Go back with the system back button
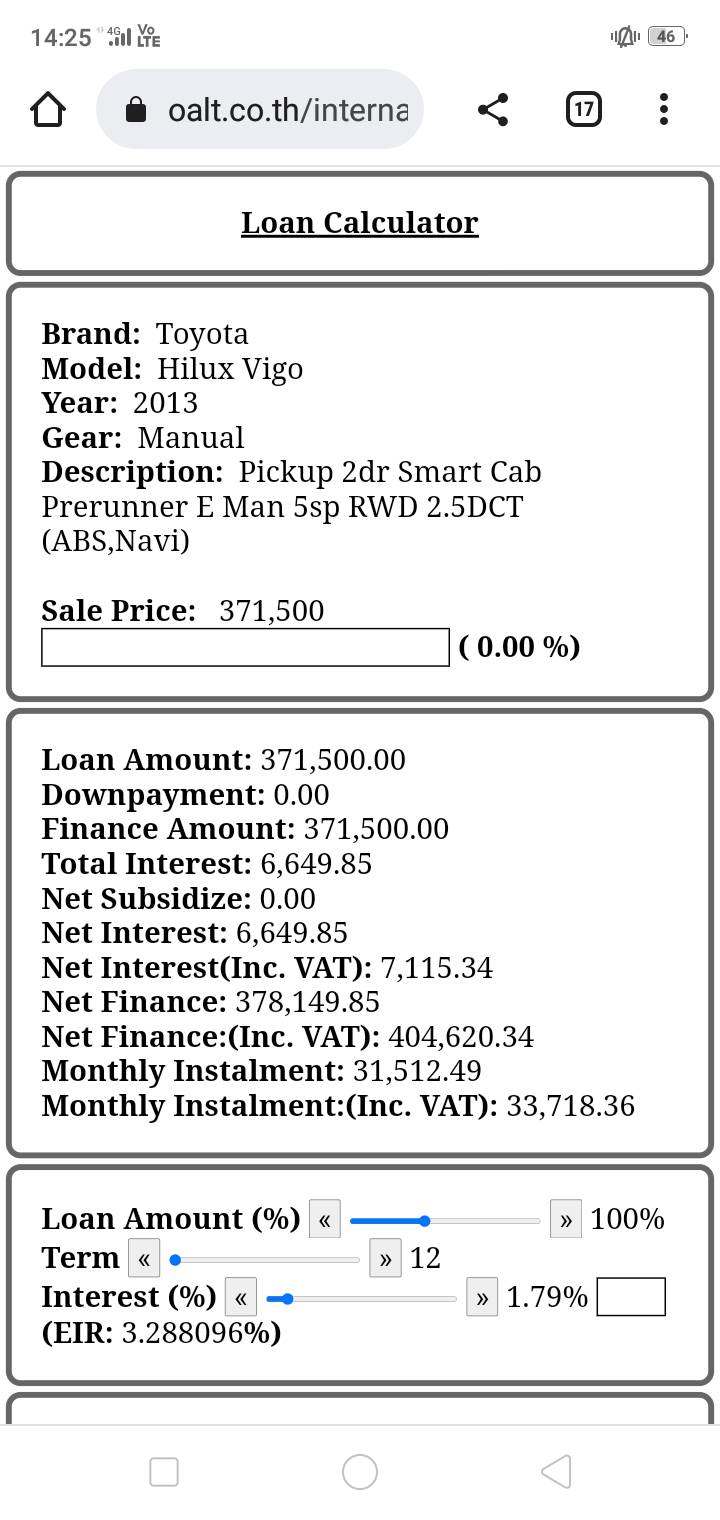Screen dimensions: 720x1520 (556, 1471)
